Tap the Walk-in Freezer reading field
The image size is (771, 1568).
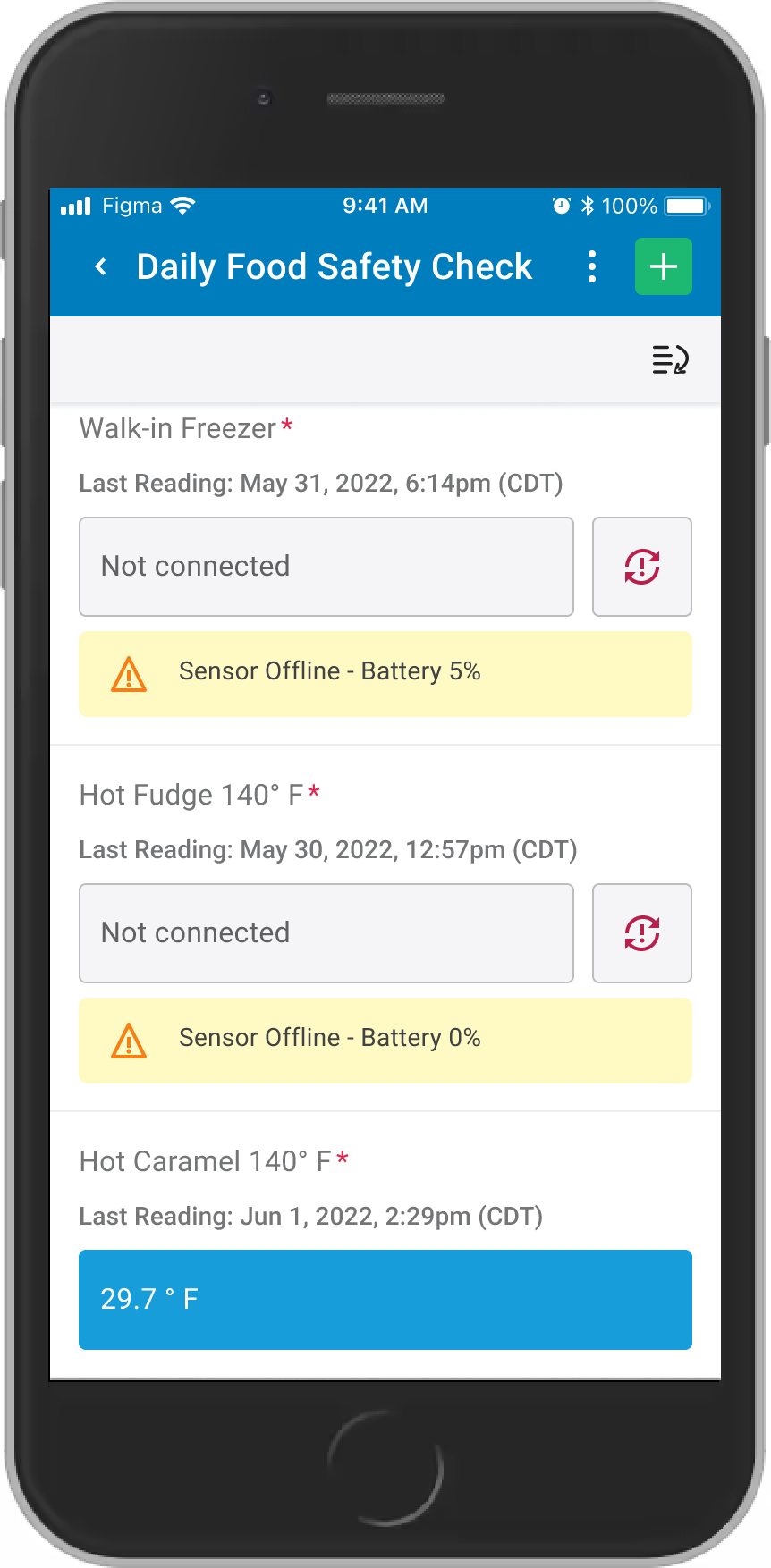326,567
